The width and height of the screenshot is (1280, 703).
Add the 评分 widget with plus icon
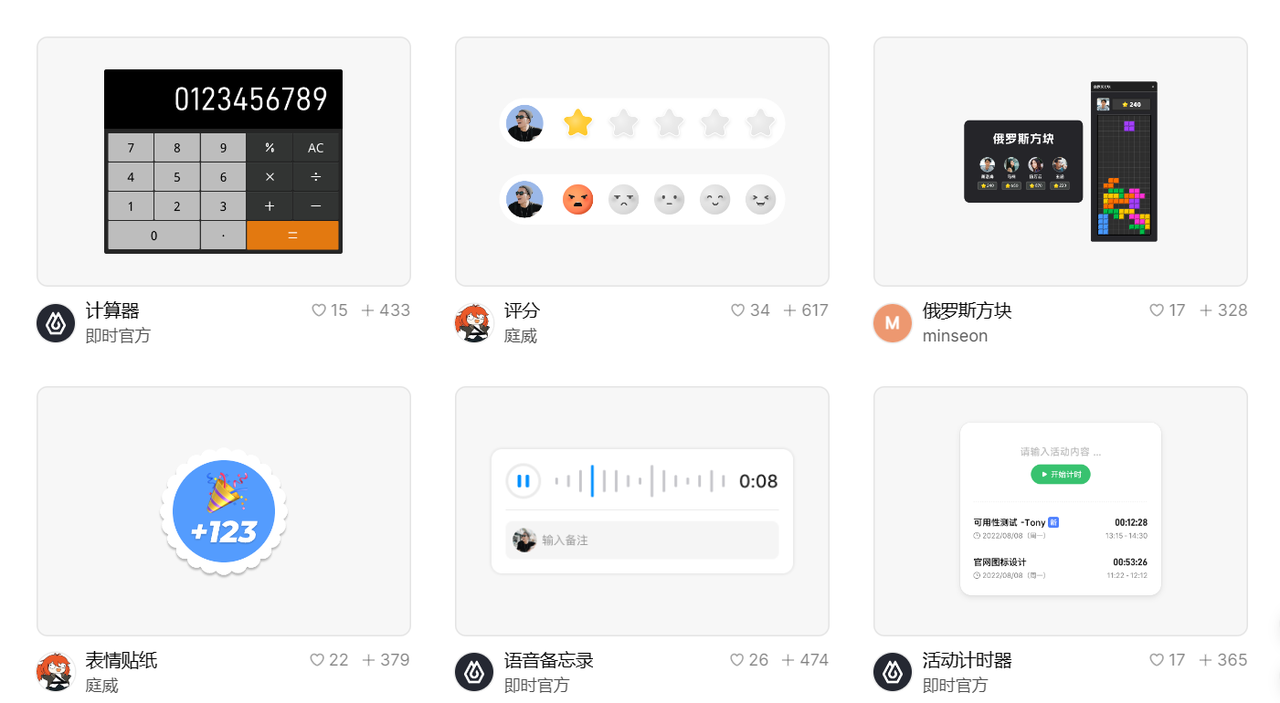pyautogui.click(x=790, y=311)
